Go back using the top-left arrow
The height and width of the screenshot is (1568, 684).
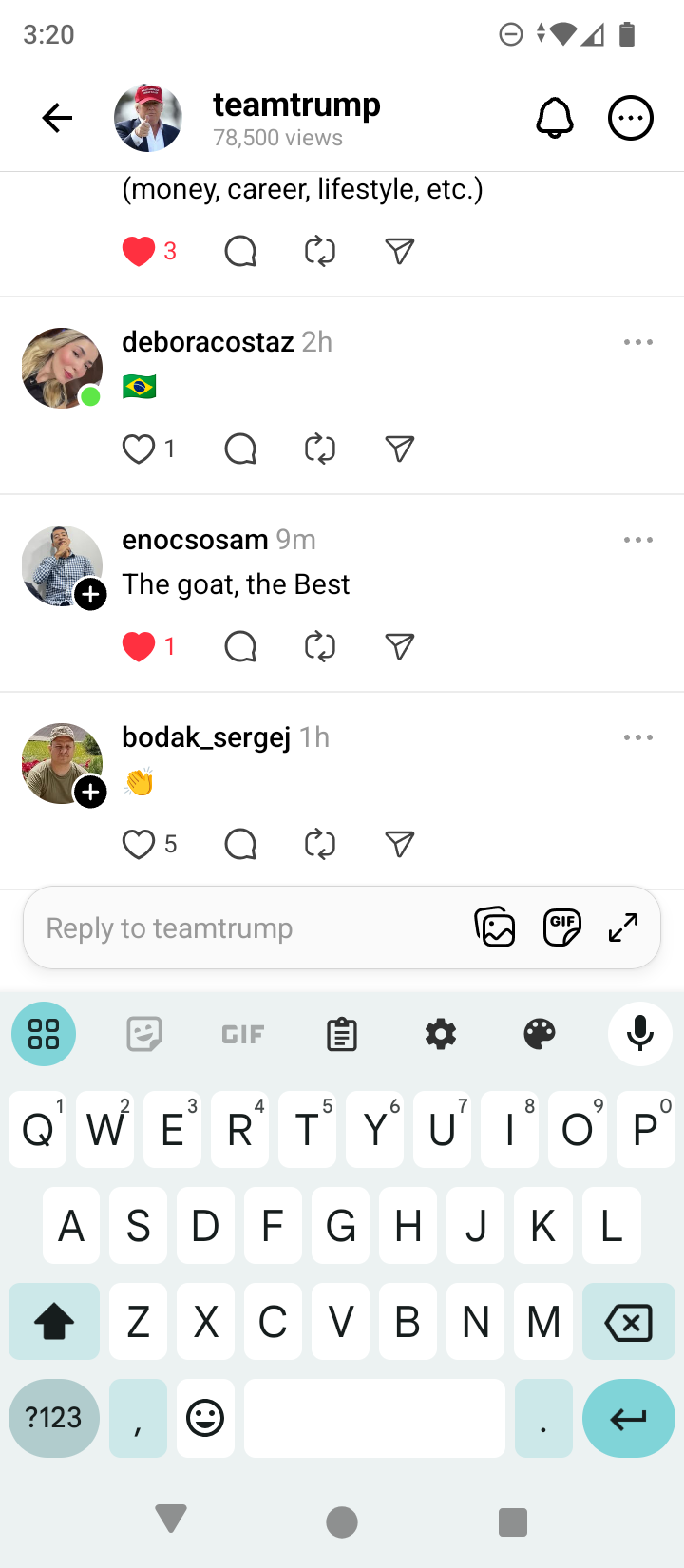pos(57,118)
